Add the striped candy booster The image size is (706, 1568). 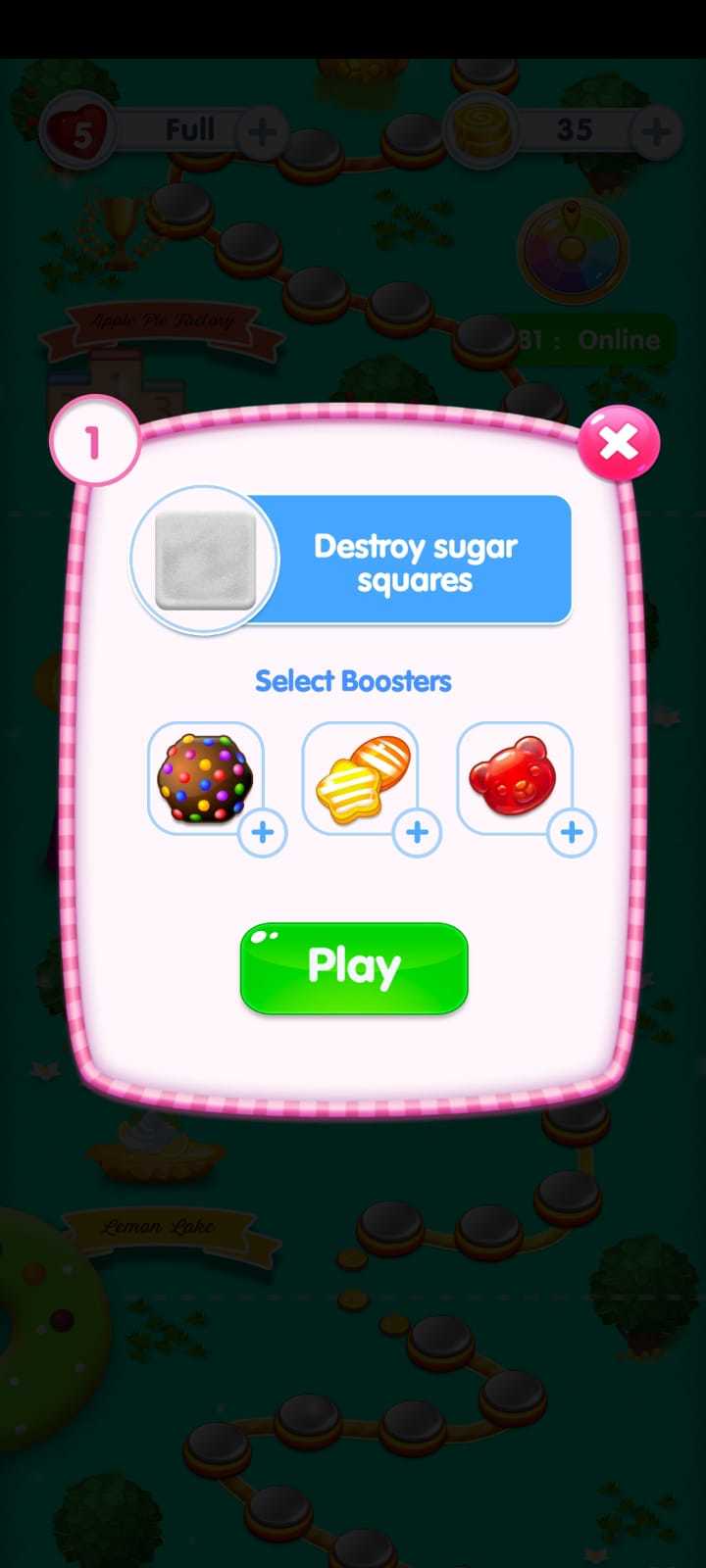[417, 832]
